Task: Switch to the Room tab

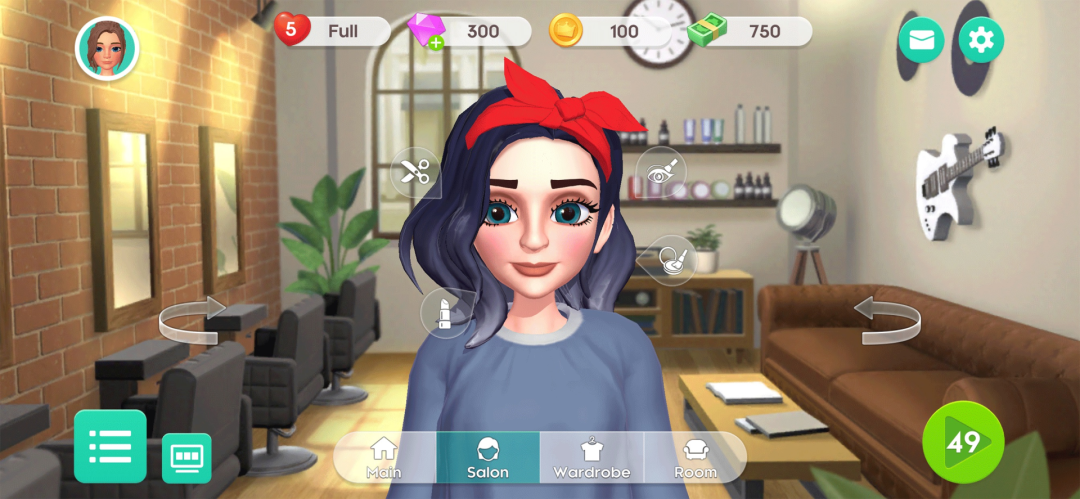Action: coord(695,457)
